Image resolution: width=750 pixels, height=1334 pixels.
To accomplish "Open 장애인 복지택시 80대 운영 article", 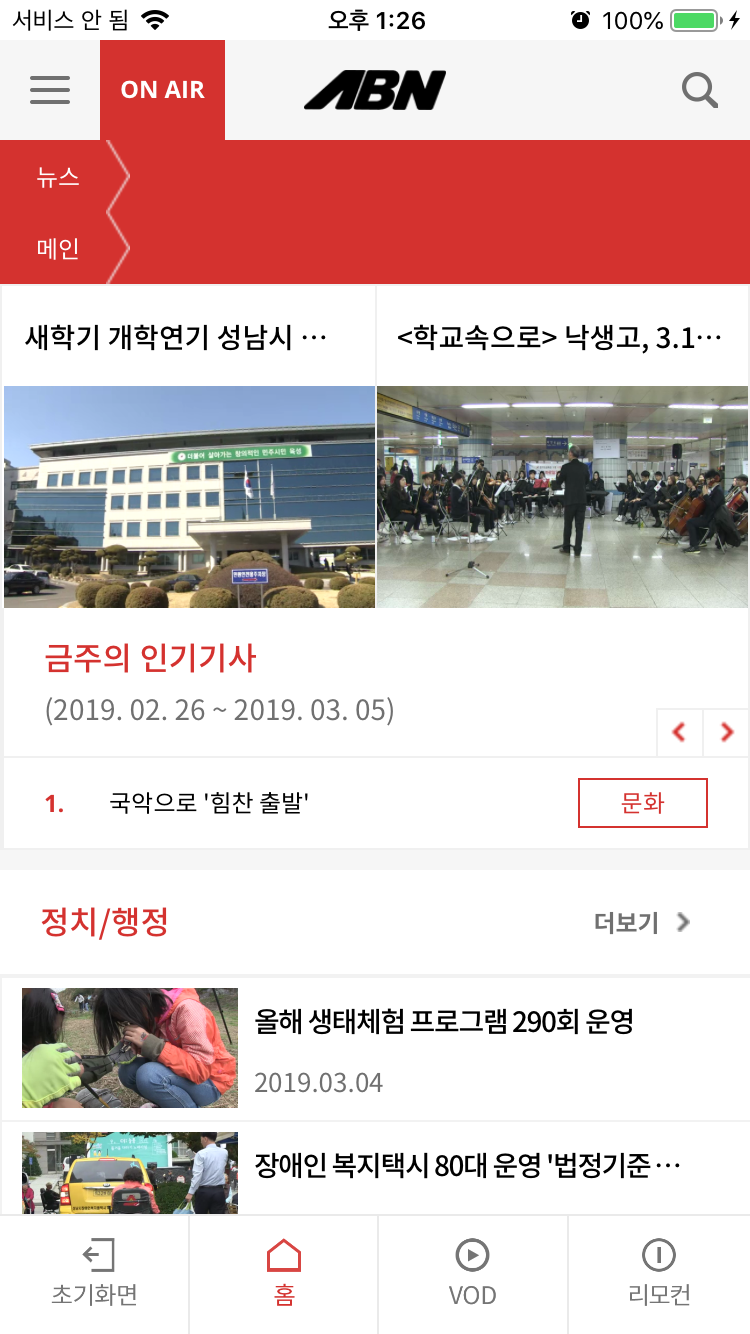I will coord(466,1167).
